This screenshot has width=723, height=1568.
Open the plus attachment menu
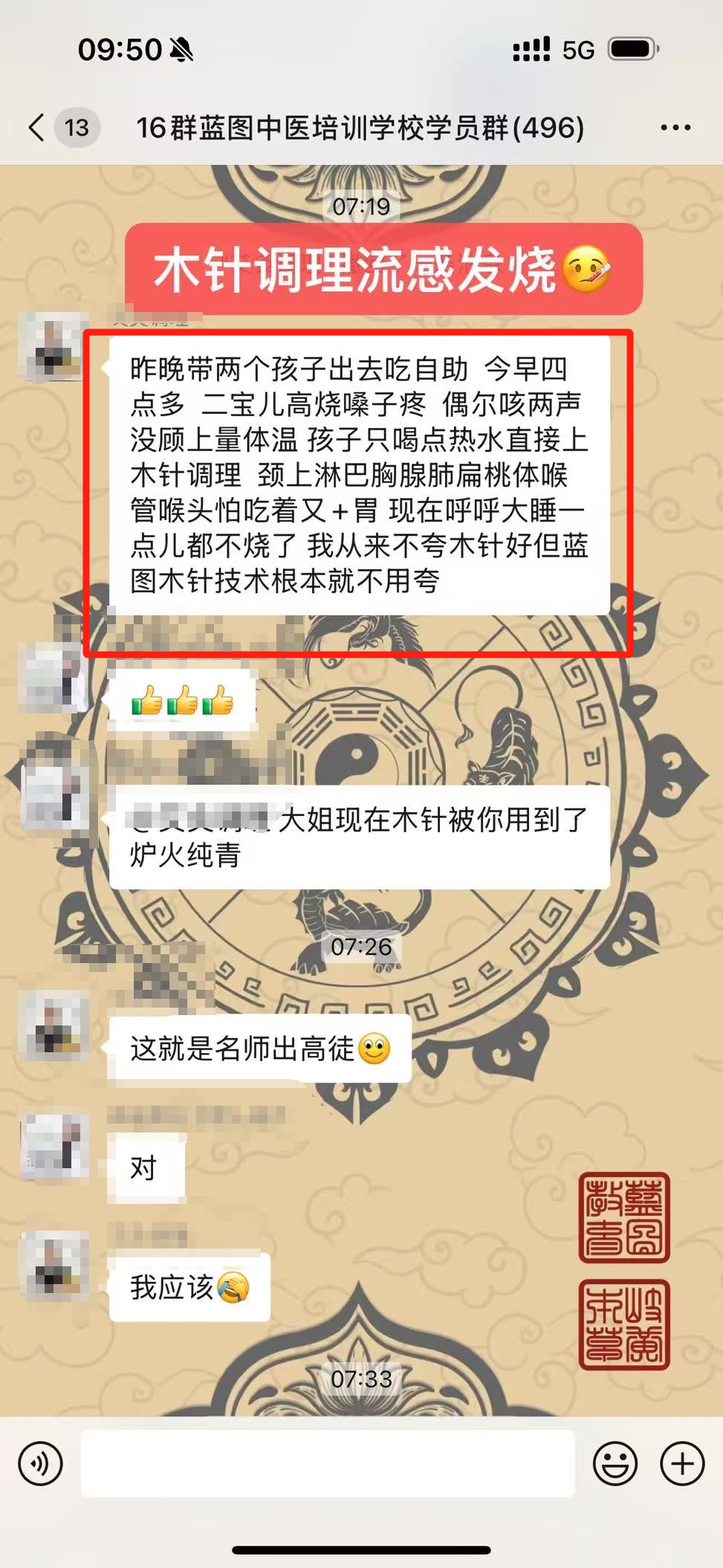pos(682,1463)
